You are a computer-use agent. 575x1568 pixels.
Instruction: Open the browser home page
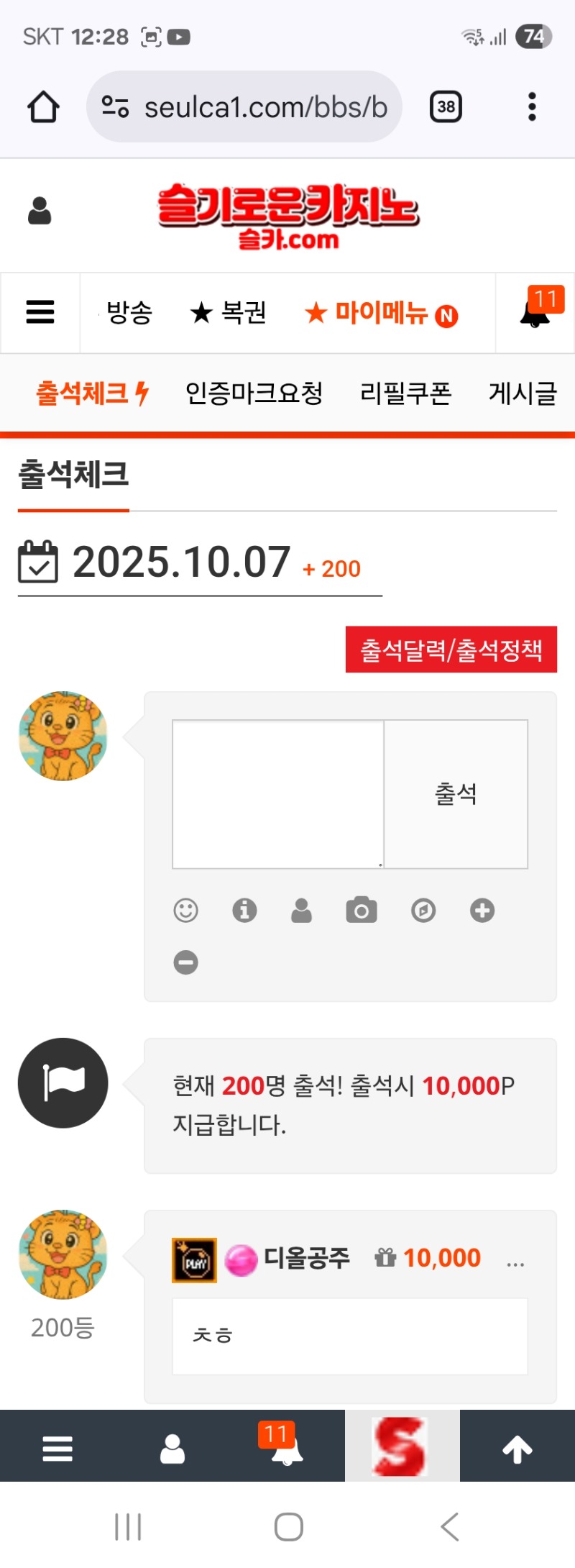point(43,107)
